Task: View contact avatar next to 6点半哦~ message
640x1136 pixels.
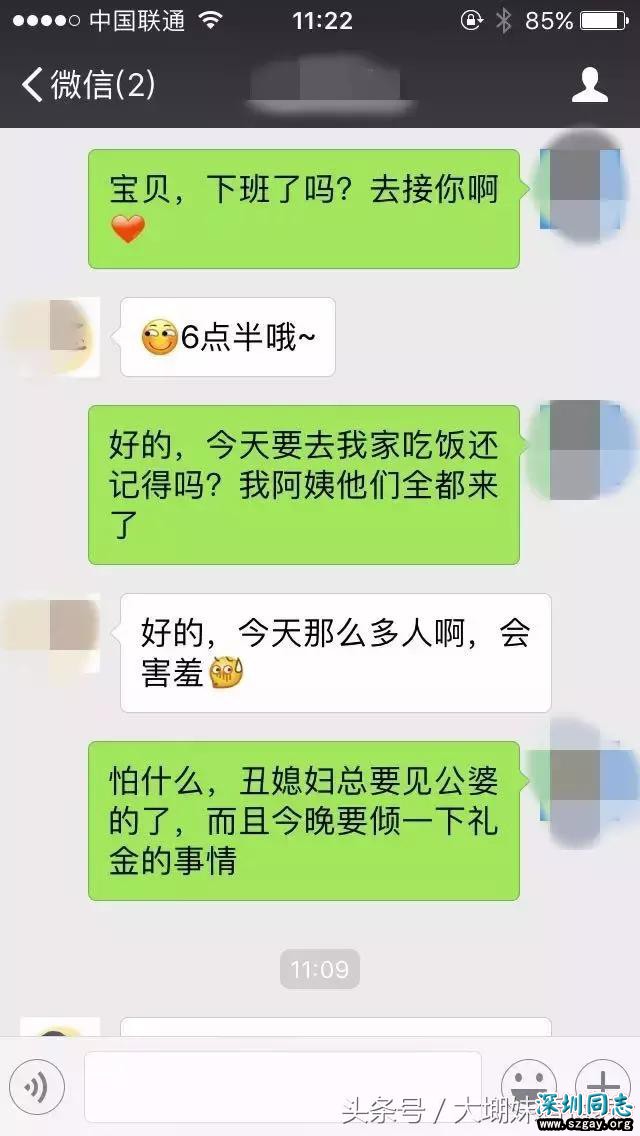Action: pos(62,335)
